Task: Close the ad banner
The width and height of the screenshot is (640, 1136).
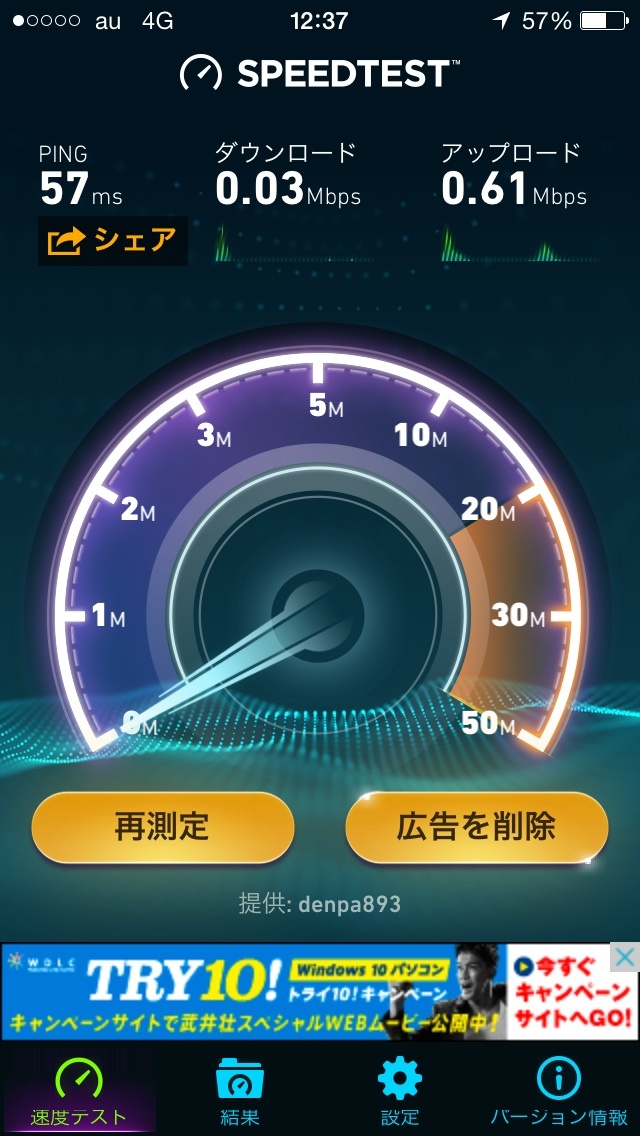Action: [x=623, y=958]
